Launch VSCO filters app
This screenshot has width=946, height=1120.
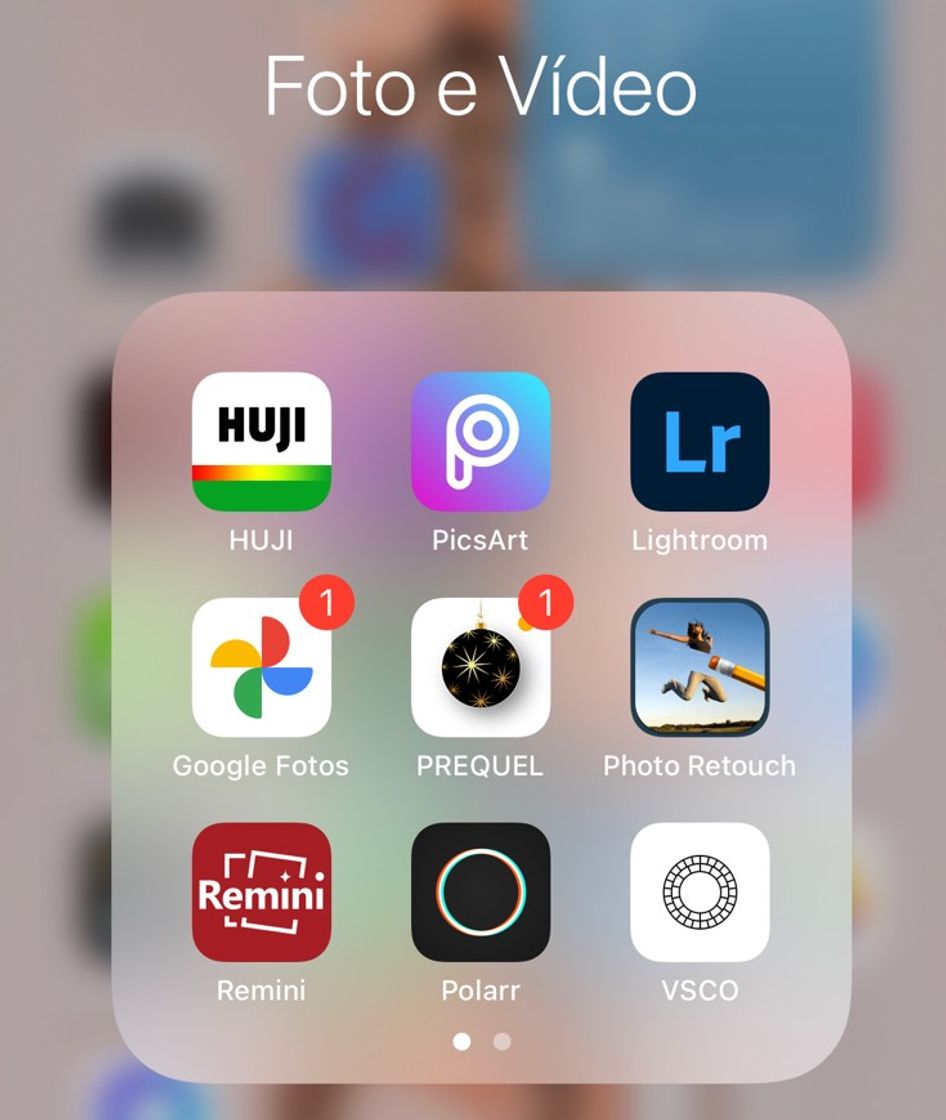701,893
